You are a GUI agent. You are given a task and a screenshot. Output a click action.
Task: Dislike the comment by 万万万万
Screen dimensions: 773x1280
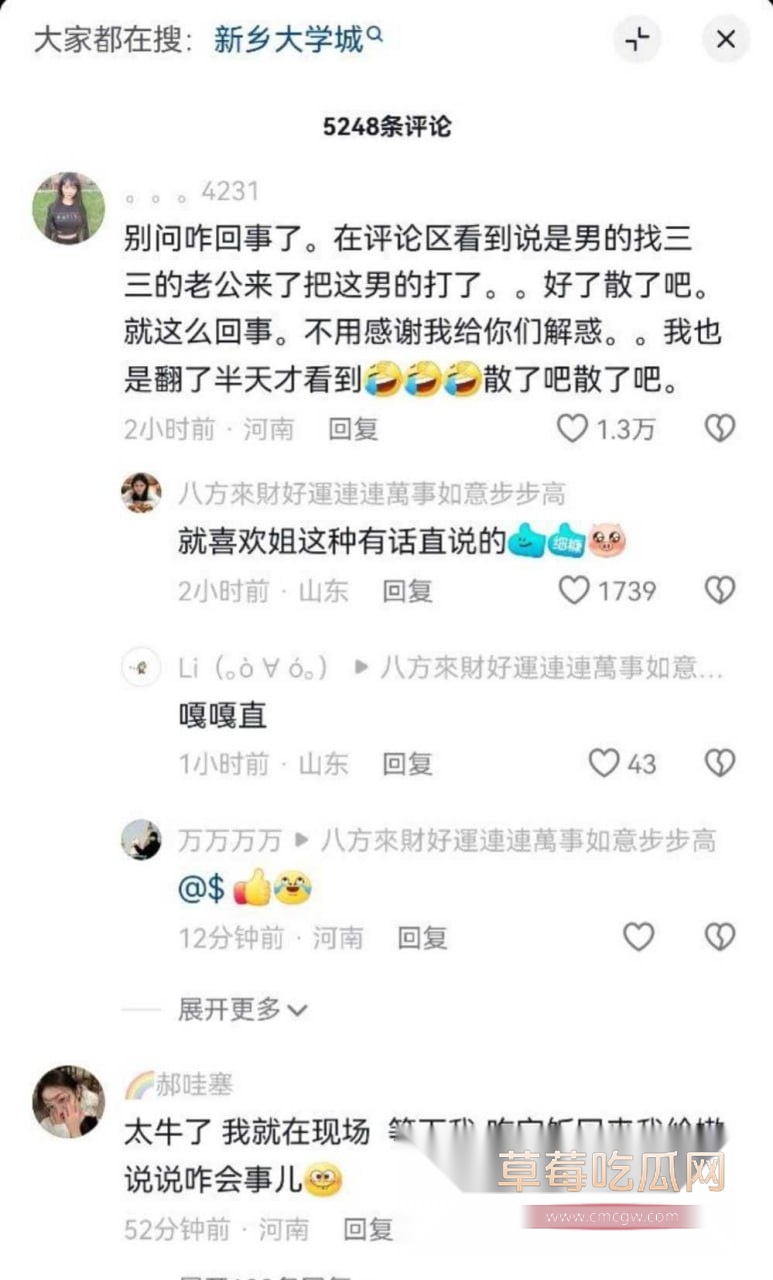click(719, 938)
